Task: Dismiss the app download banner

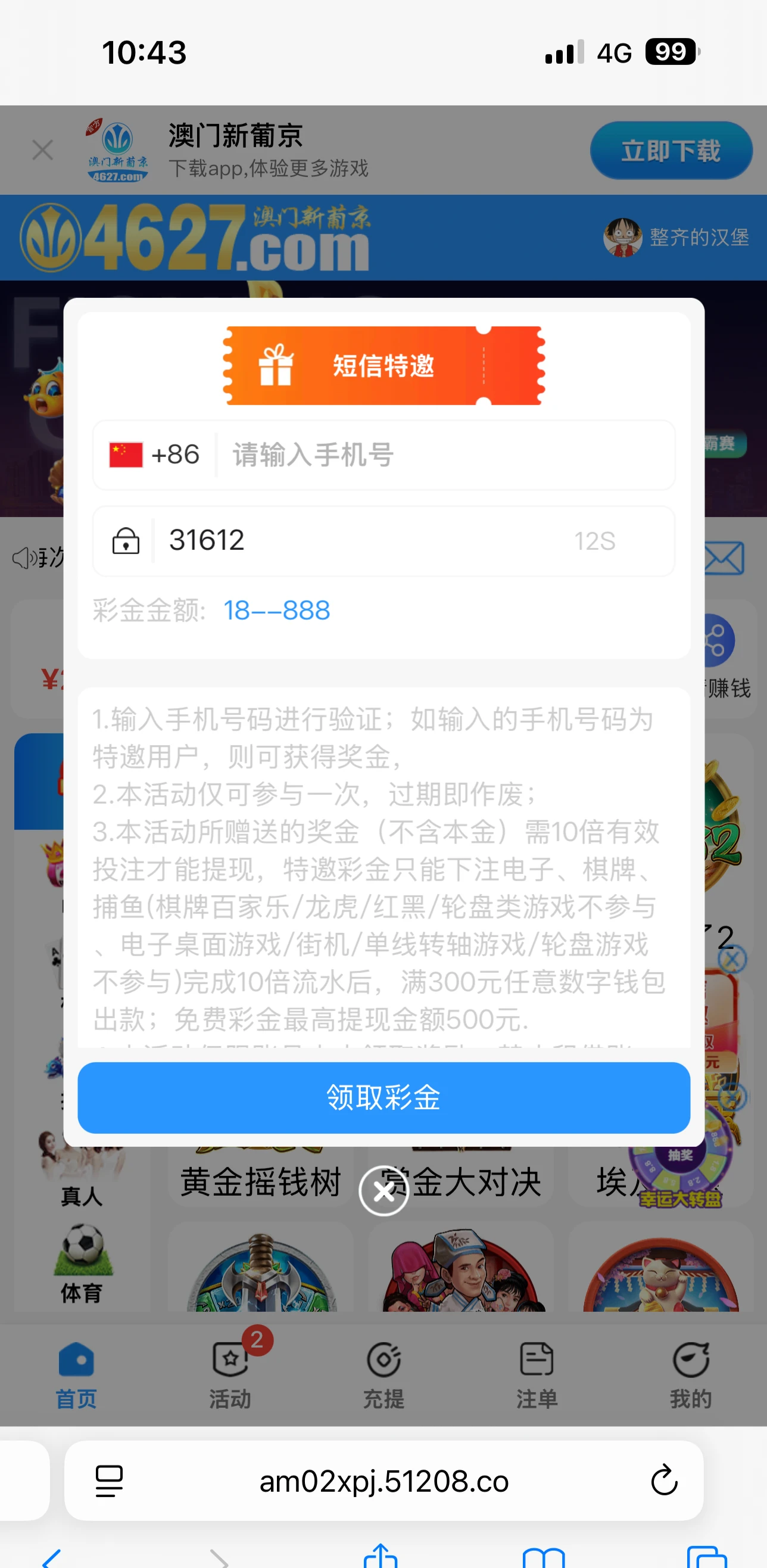Action: click(x=42, y=150)
